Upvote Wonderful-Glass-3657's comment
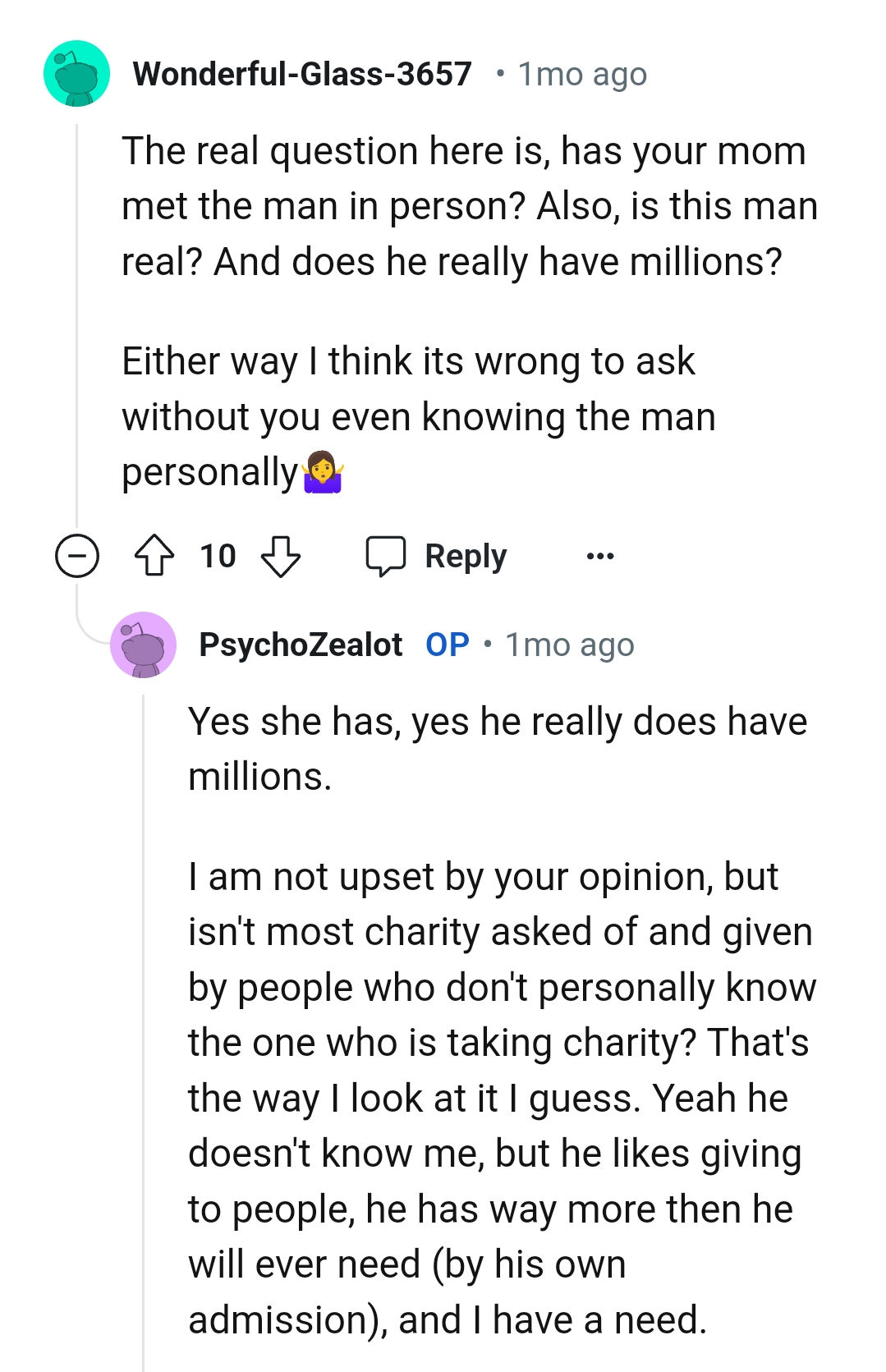The image size is (886, 1372). coord(154,556)
